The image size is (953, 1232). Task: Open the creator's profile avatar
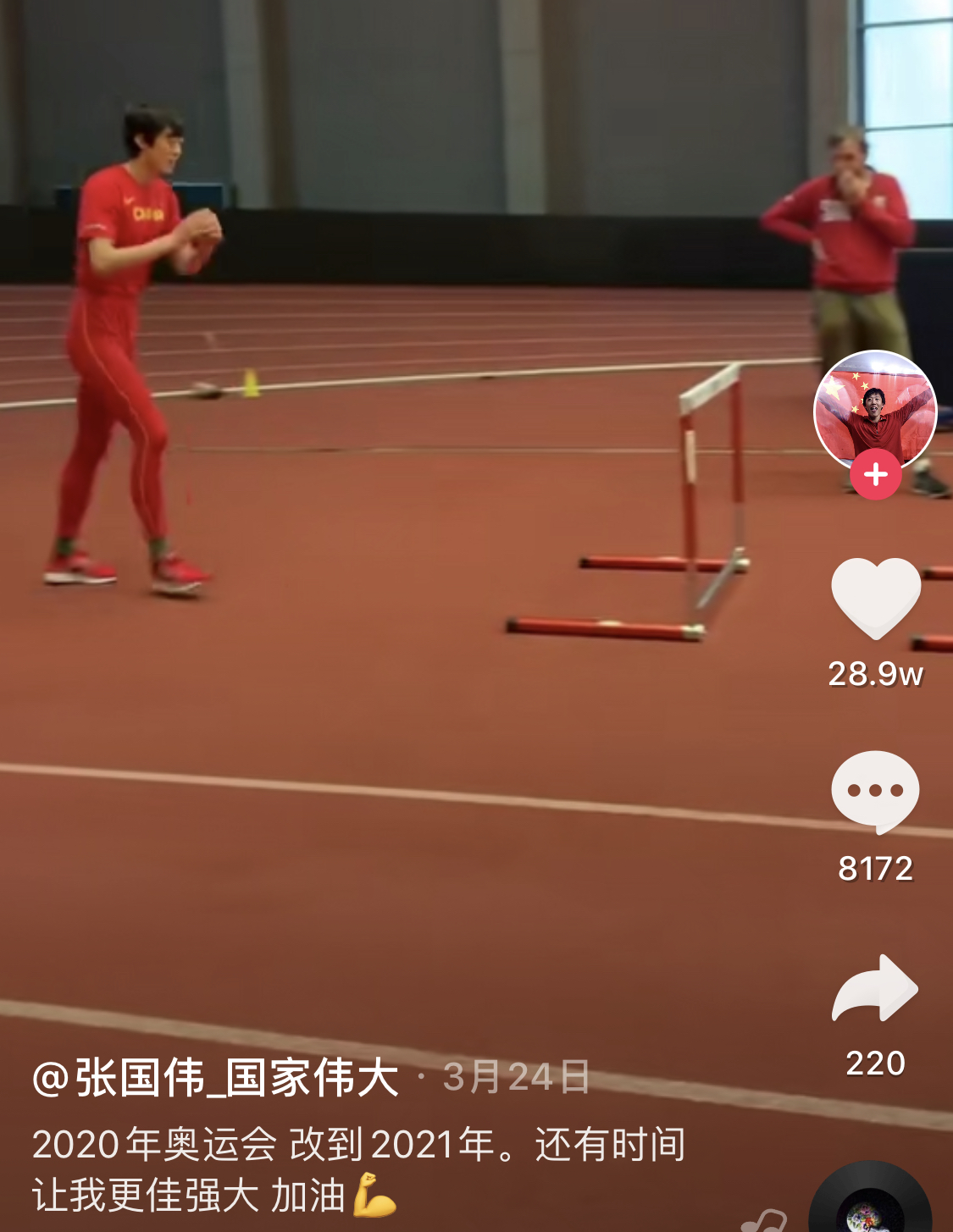874,410
